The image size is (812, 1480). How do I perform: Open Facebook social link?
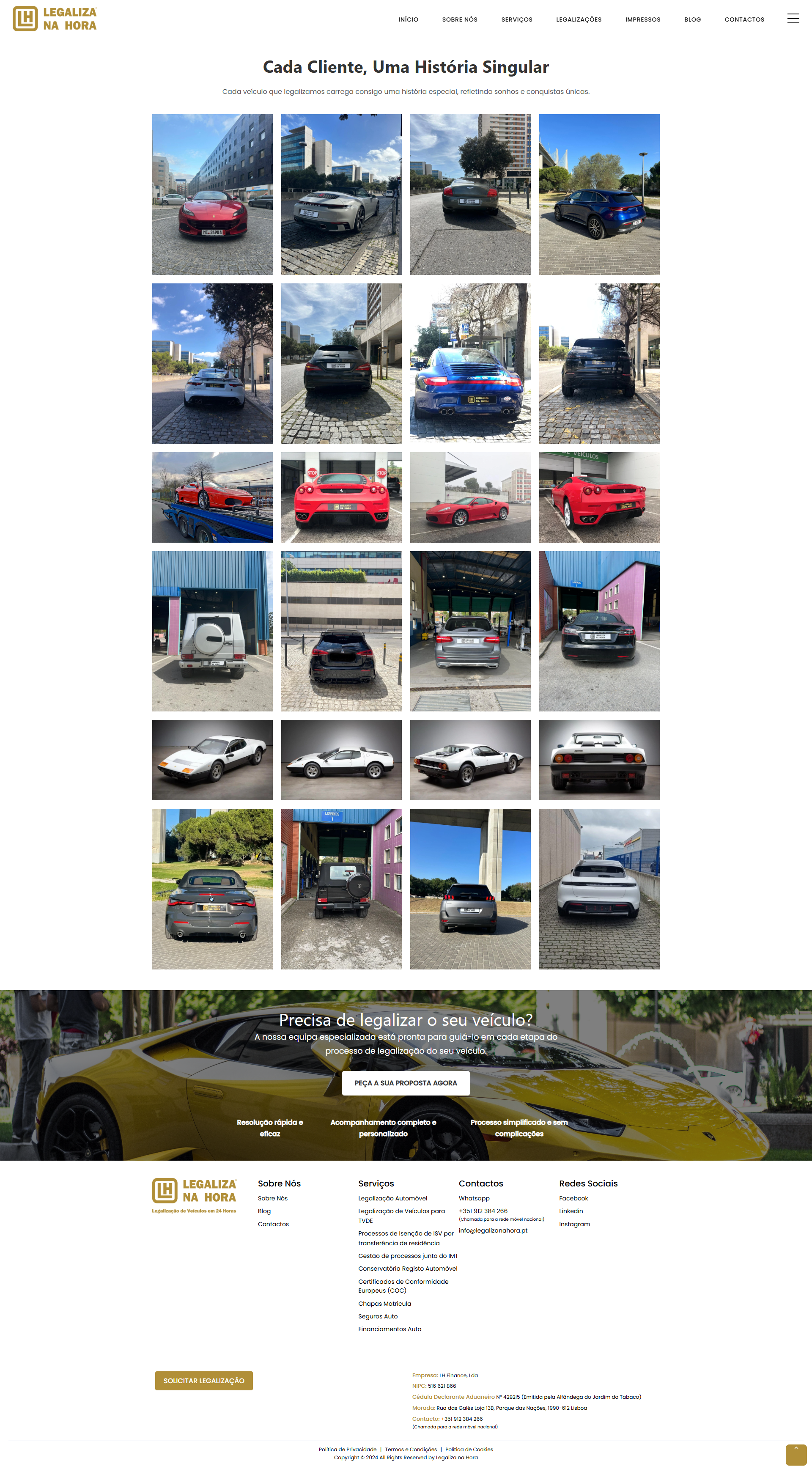click(573, 1198)
